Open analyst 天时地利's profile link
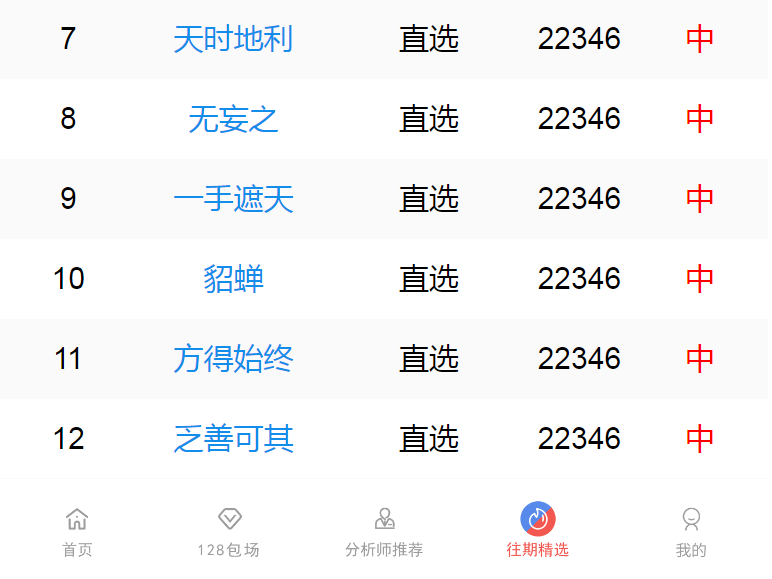772x579 pixels. point(233,40)
